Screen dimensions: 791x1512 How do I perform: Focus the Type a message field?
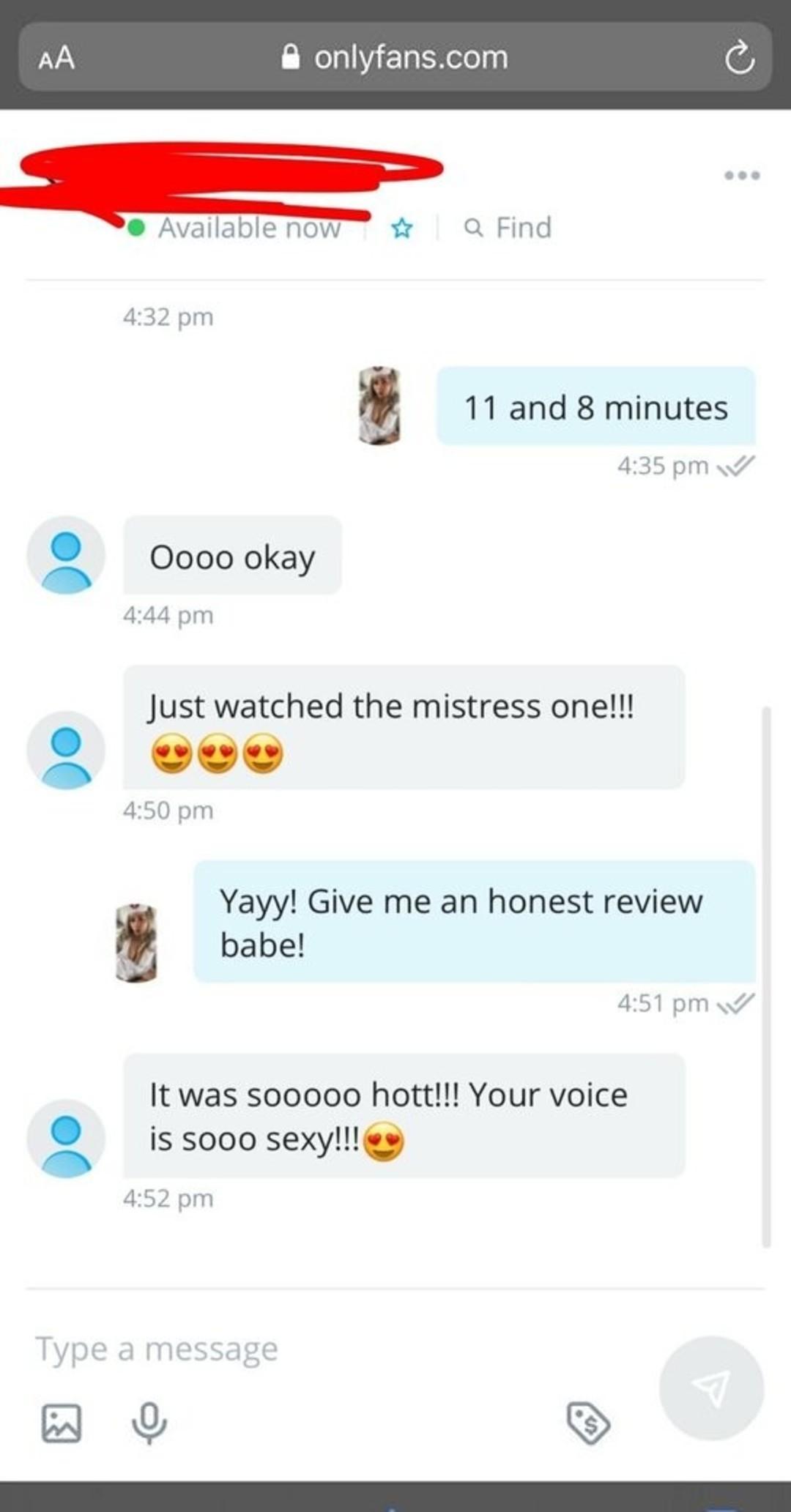[330, 1349]
